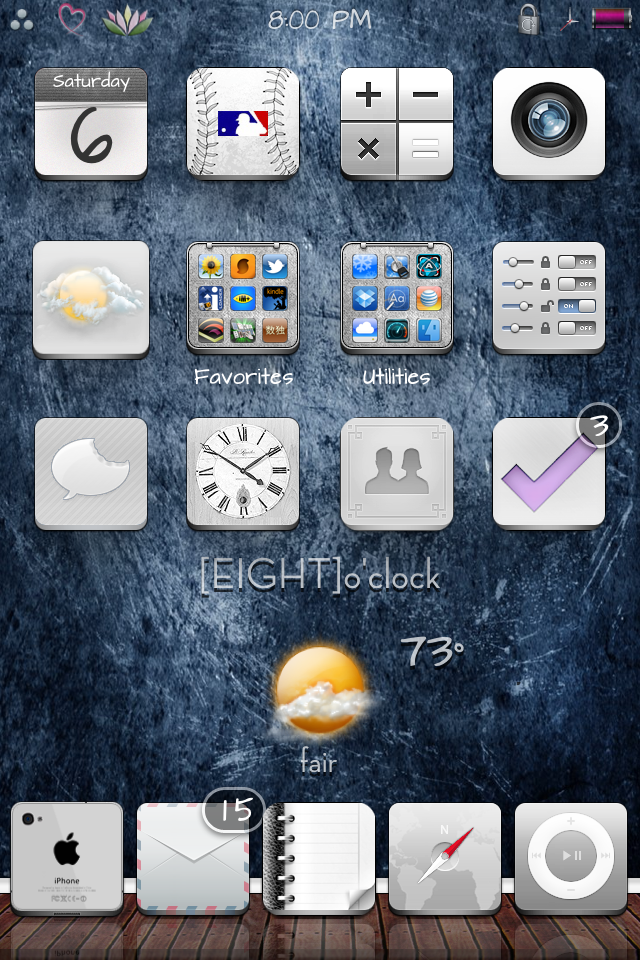The image size is (640, 960).
Task: Launch the iPod music app
Action: [571, 857]
